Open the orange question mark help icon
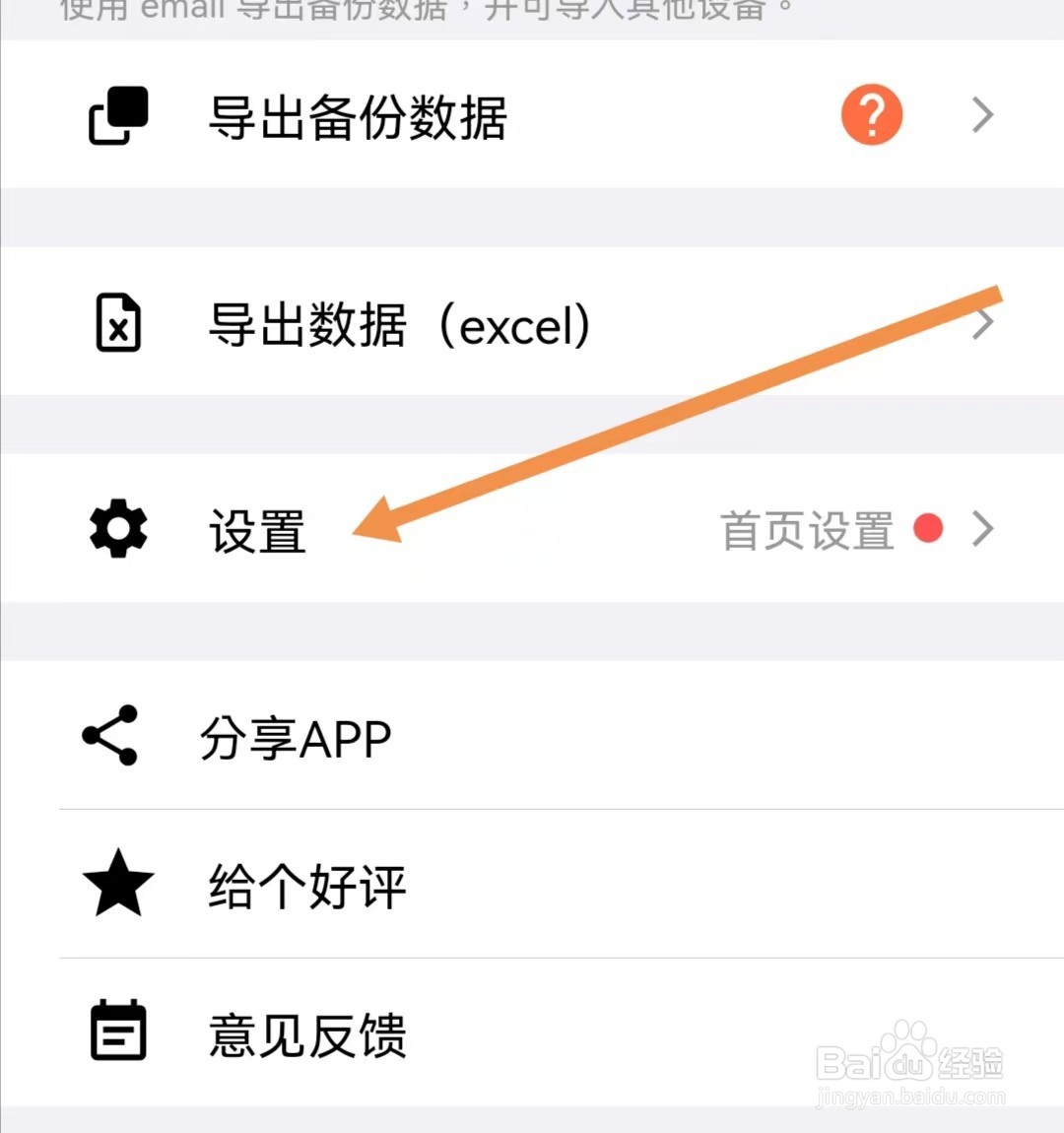Screen dimensions: 1064x1133 point(871,114)
